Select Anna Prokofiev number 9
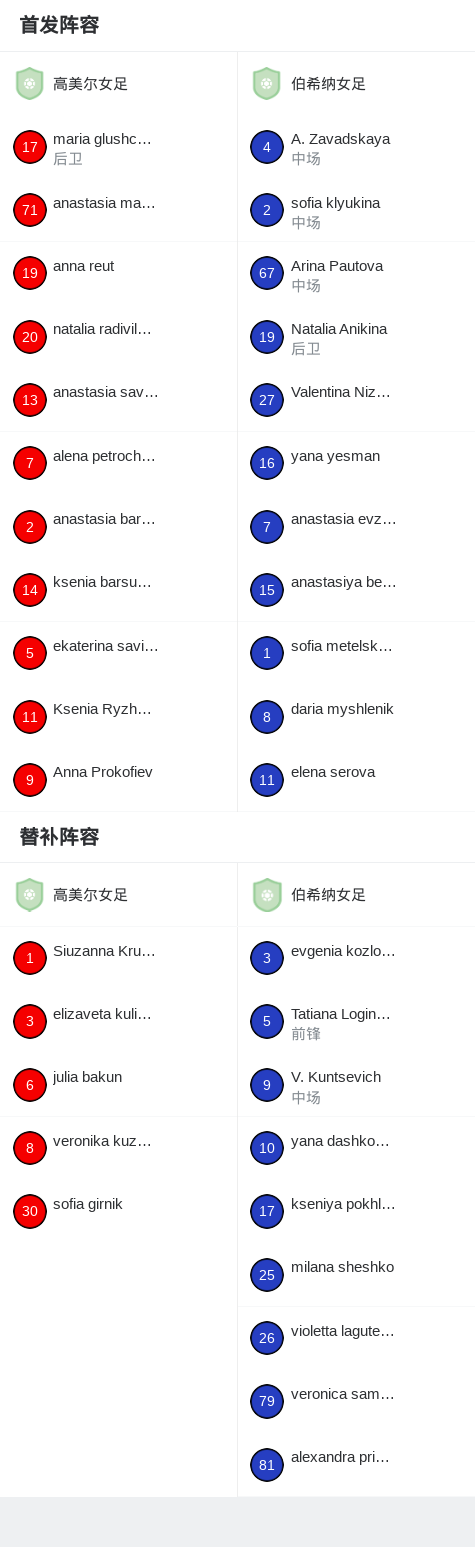This screenshot has width=475, height=1547. pos(118,780)
